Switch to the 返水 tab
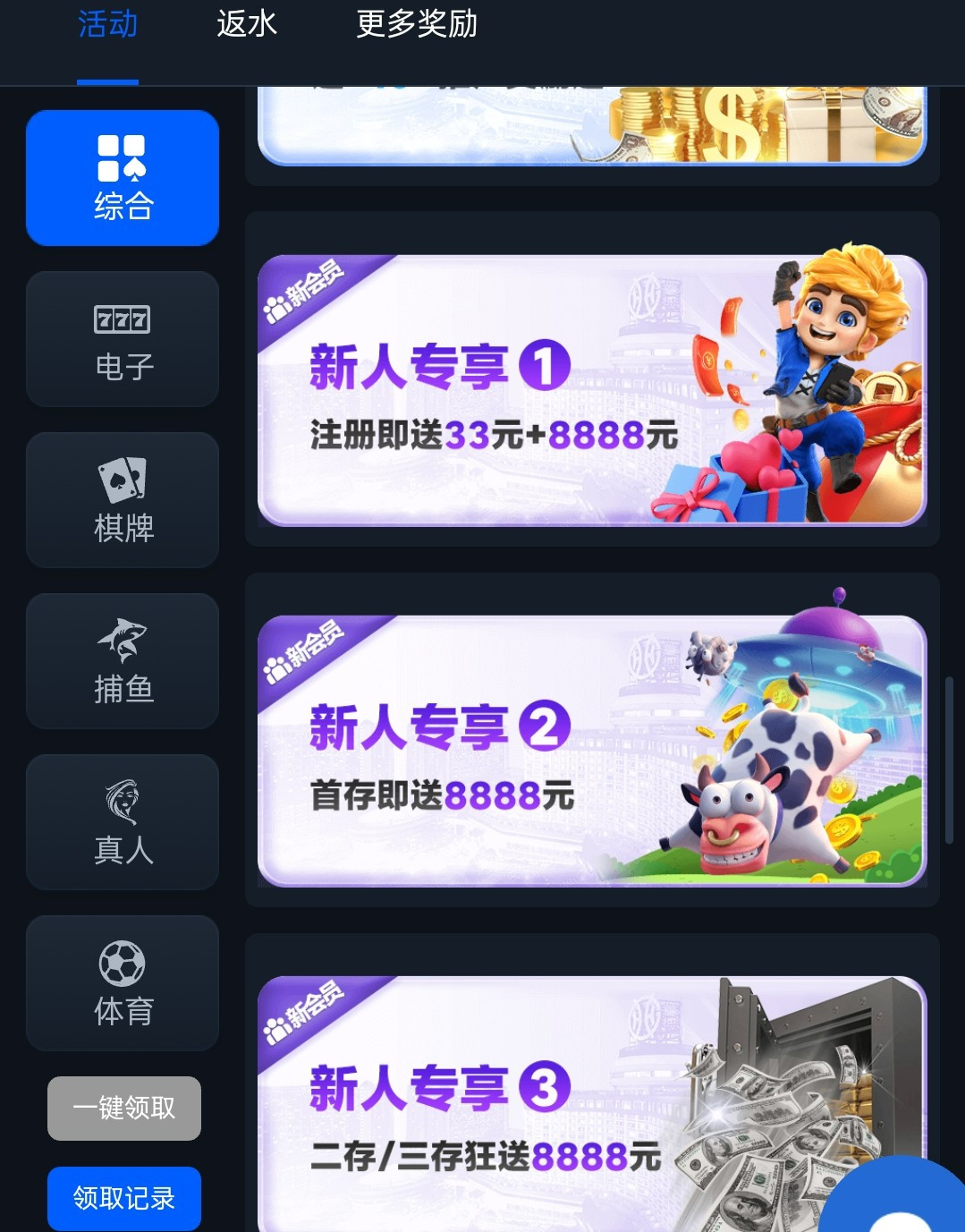 (247, 25)
